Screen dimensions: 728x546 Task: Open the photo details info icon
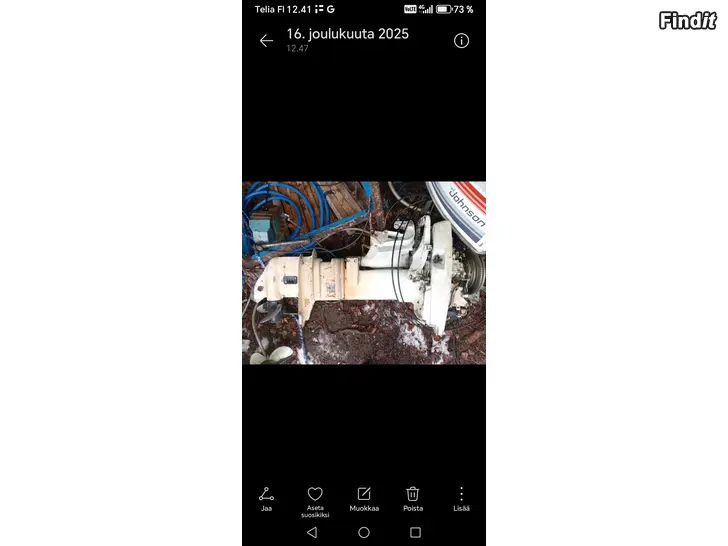pyautogui.click(x=461, y=41)
